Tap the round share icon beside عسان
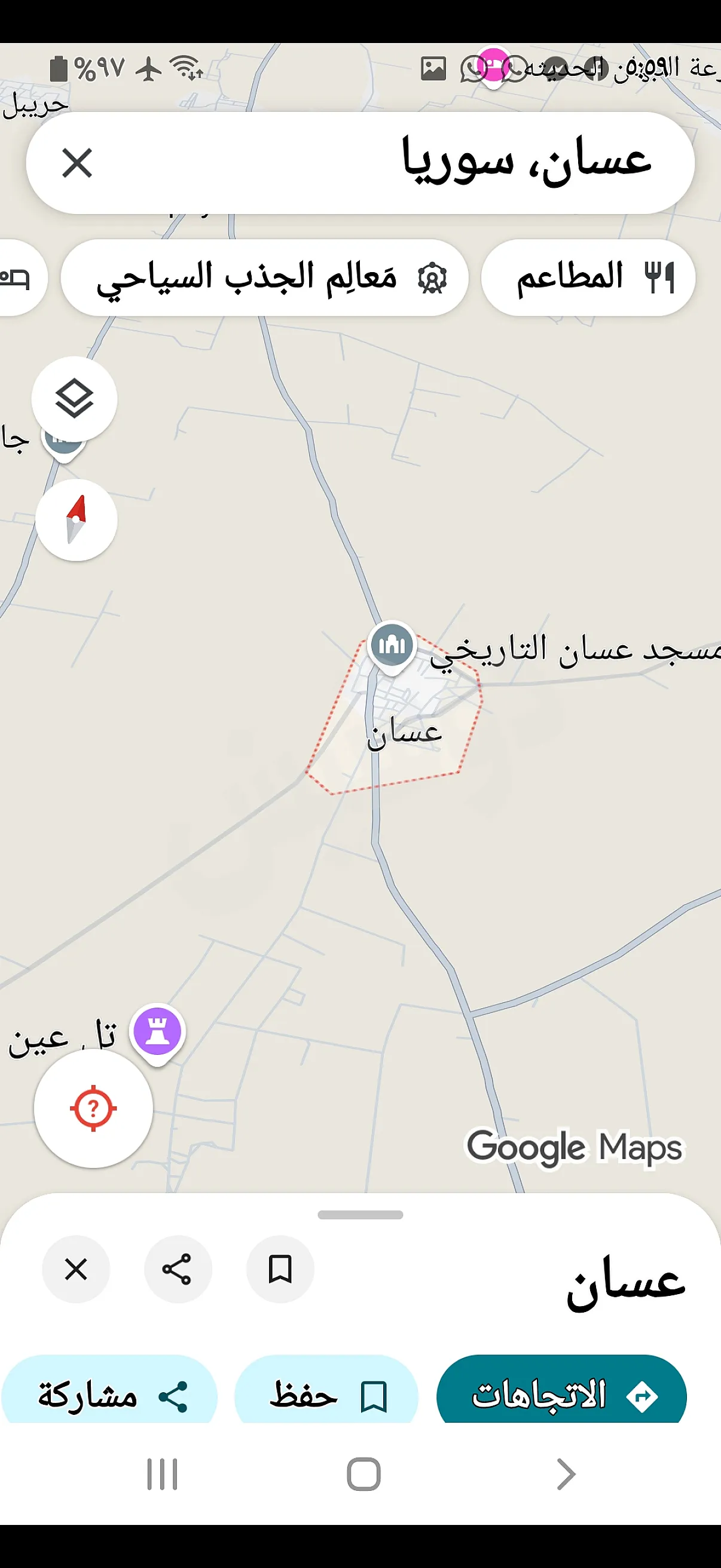Viewport: 721px width, 1568px height. coord(178,1269)
